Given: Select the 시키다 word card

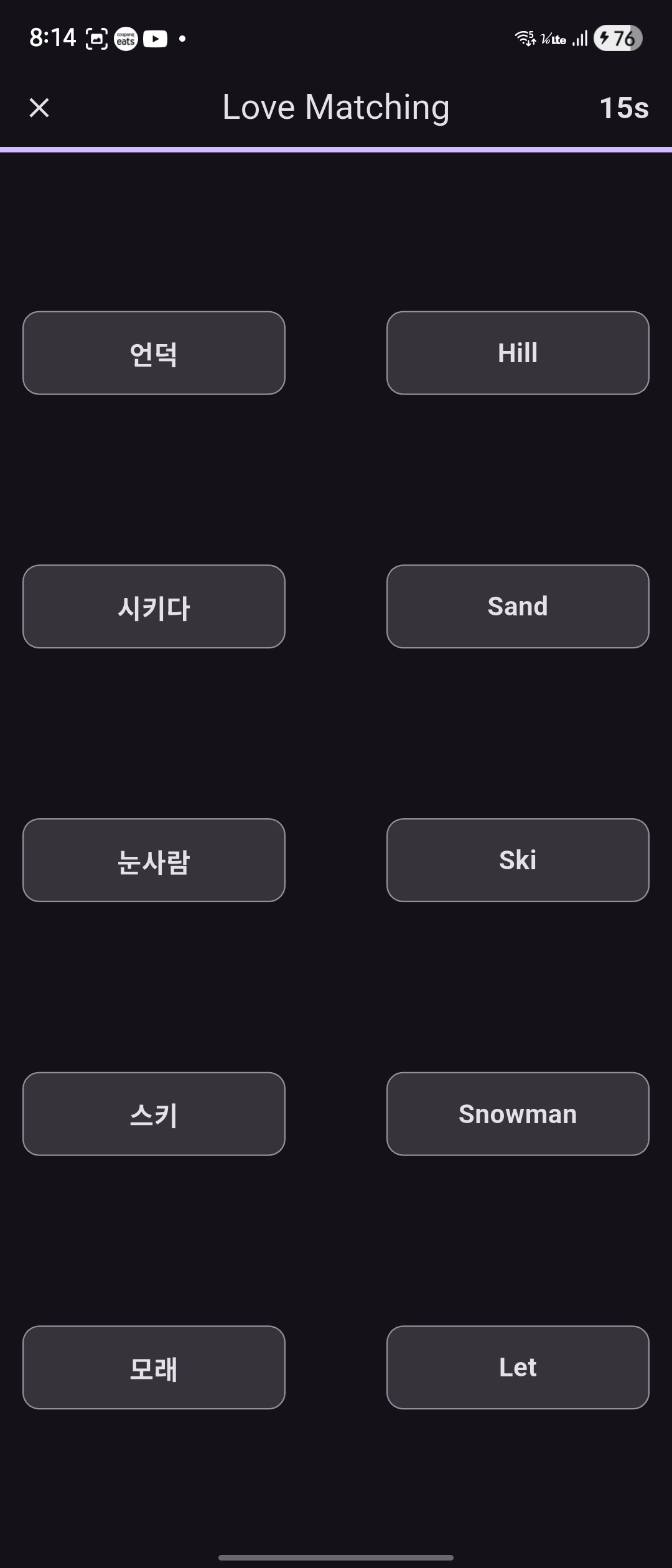Looking at the screenshot, I should [154, 607].
